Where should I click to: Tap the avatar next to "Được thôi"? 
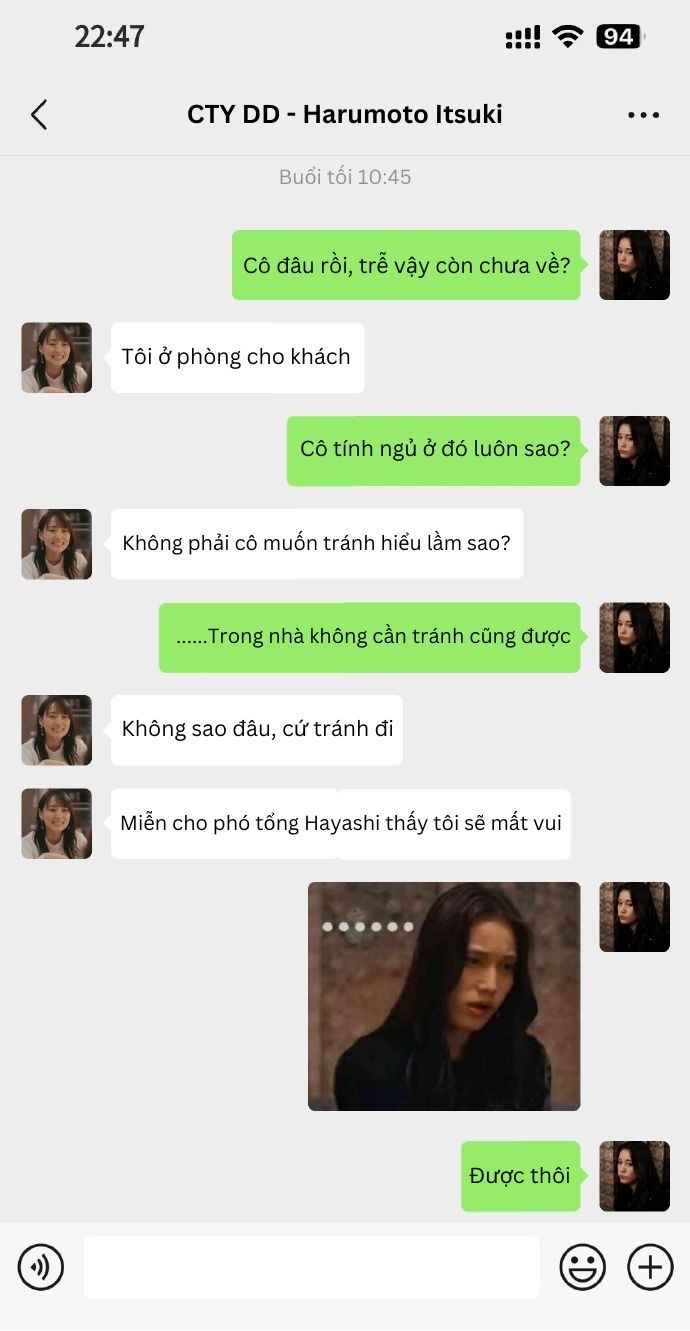pos(634,1176)
